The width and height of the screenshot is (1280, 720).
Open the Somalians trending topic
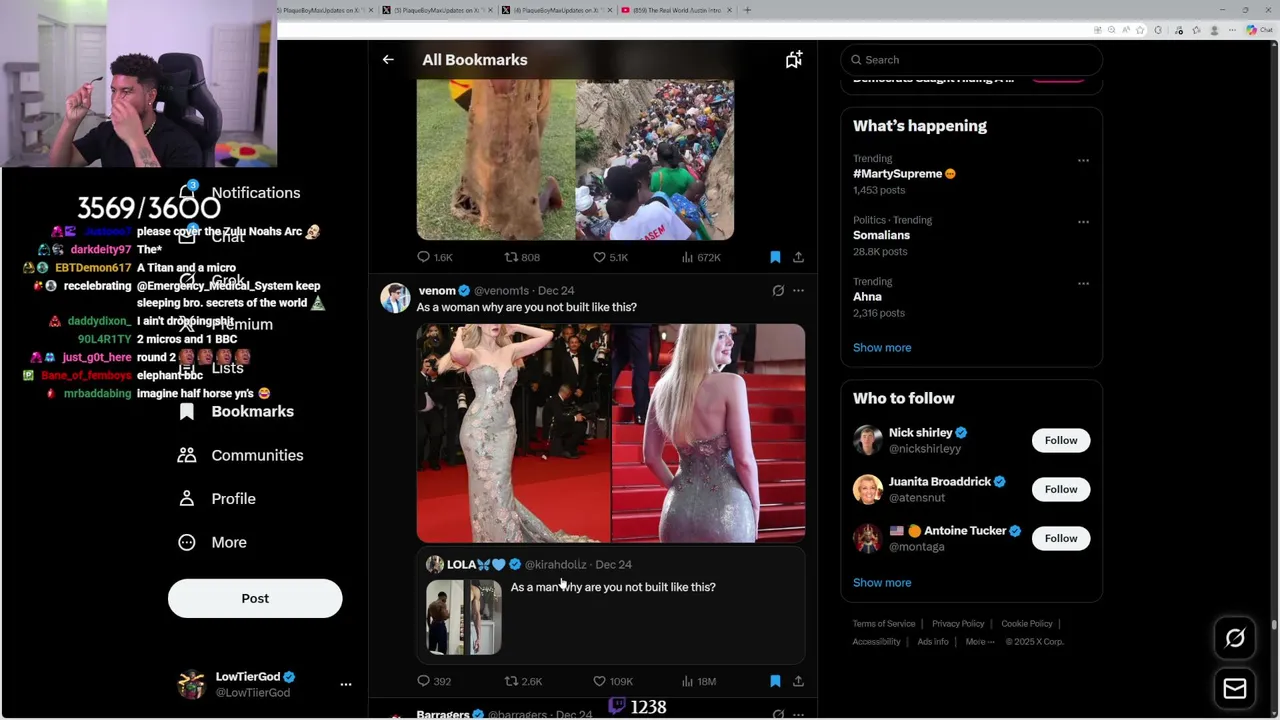[x=881, y=235]
